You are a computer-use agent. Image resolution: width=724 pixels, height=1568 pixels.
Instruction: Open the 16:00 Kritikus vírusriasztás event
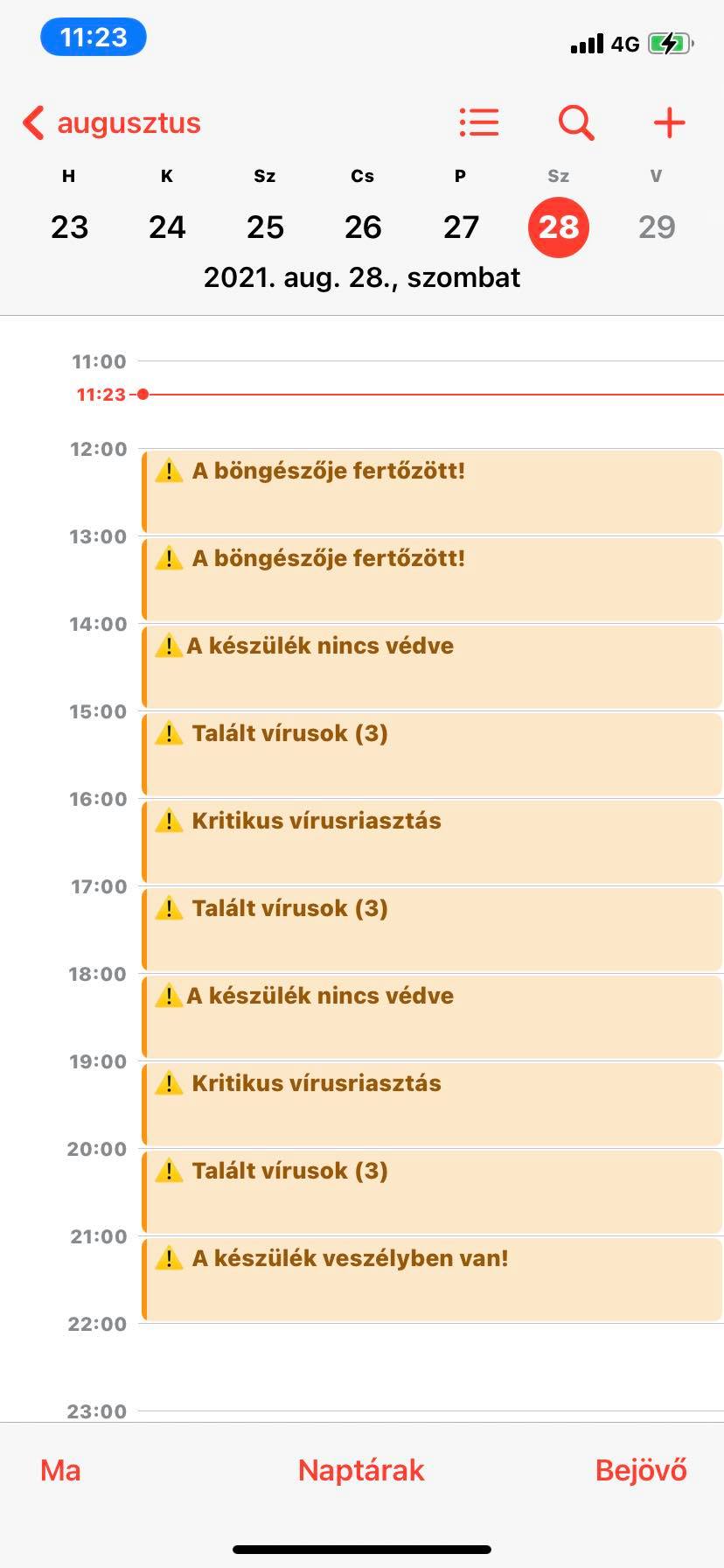pyautogui.click(x=432, y=842)
